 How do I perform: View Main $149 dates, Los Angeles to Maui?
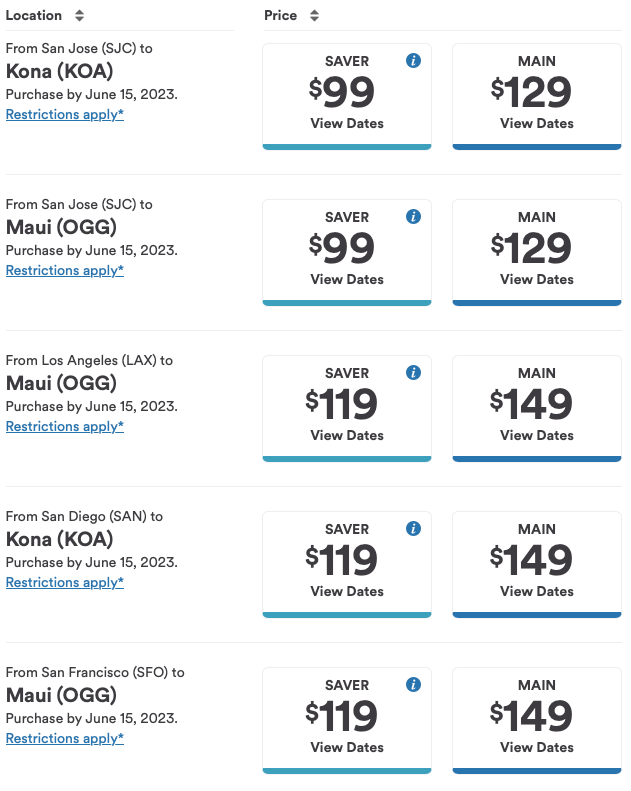pyautogui.click(x=536, y=435)
